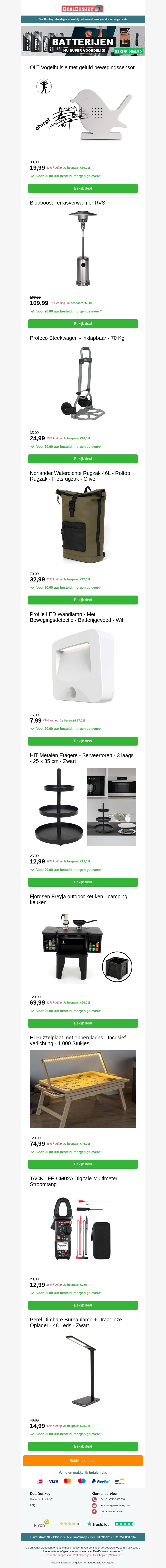Tap Bekijk deal under QLT Vogelhuisje
Viewport: 166px width, 1568px height.
83,188
